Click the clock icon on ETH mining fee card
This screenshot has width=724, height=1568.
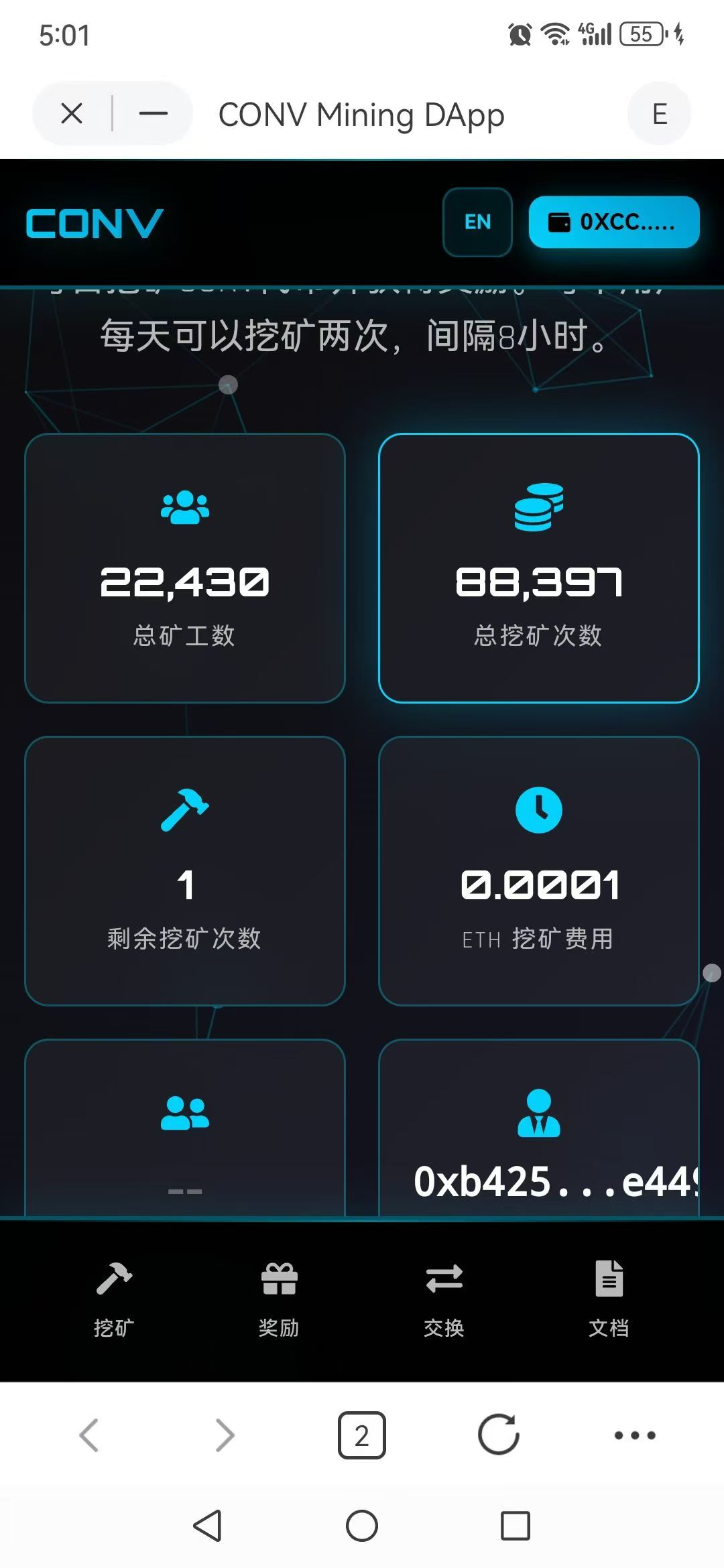point(538,811)
